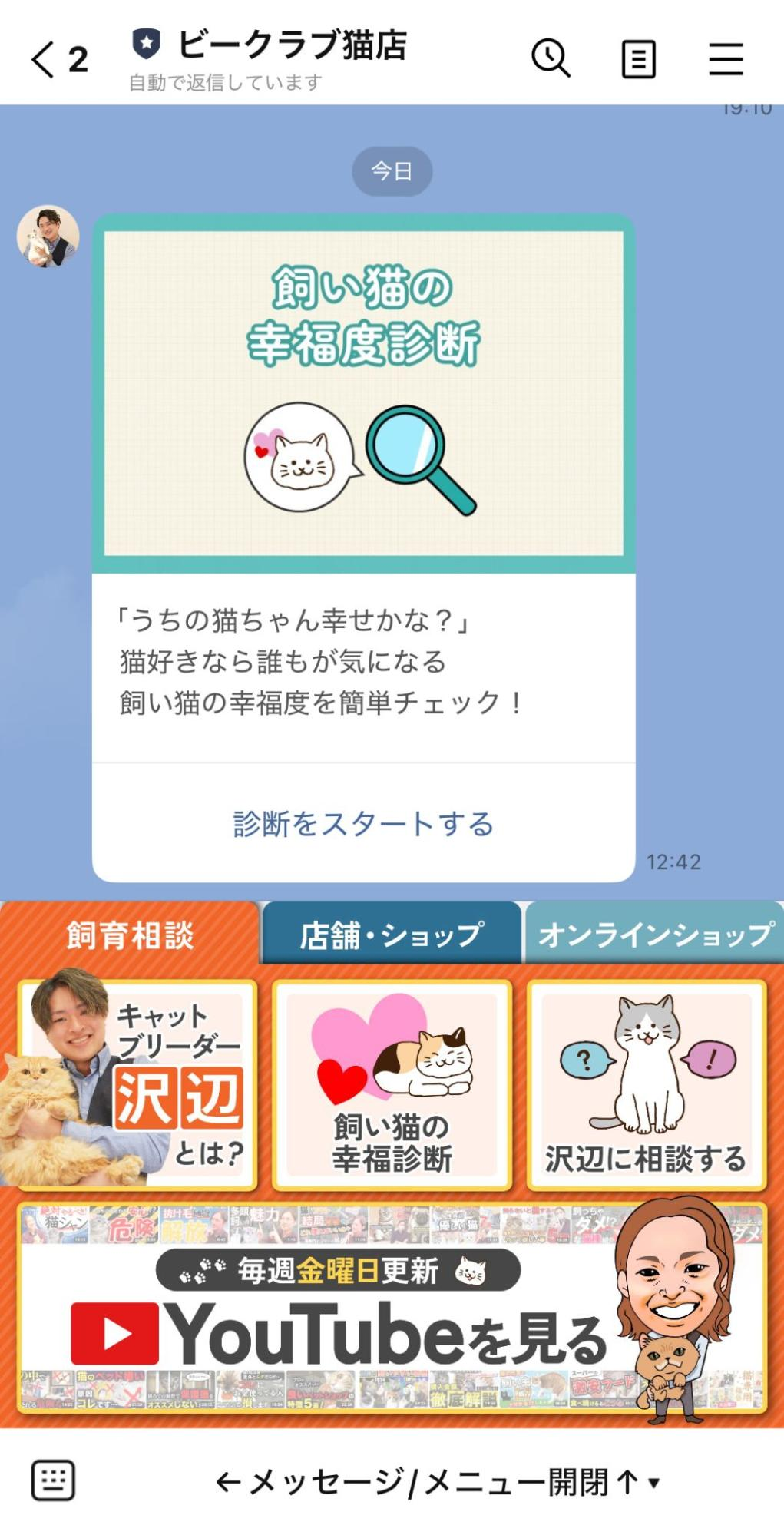Open 沢辺に相談する consultation menu
The width and height of the screenshot is (784, 1535).
649,1084
